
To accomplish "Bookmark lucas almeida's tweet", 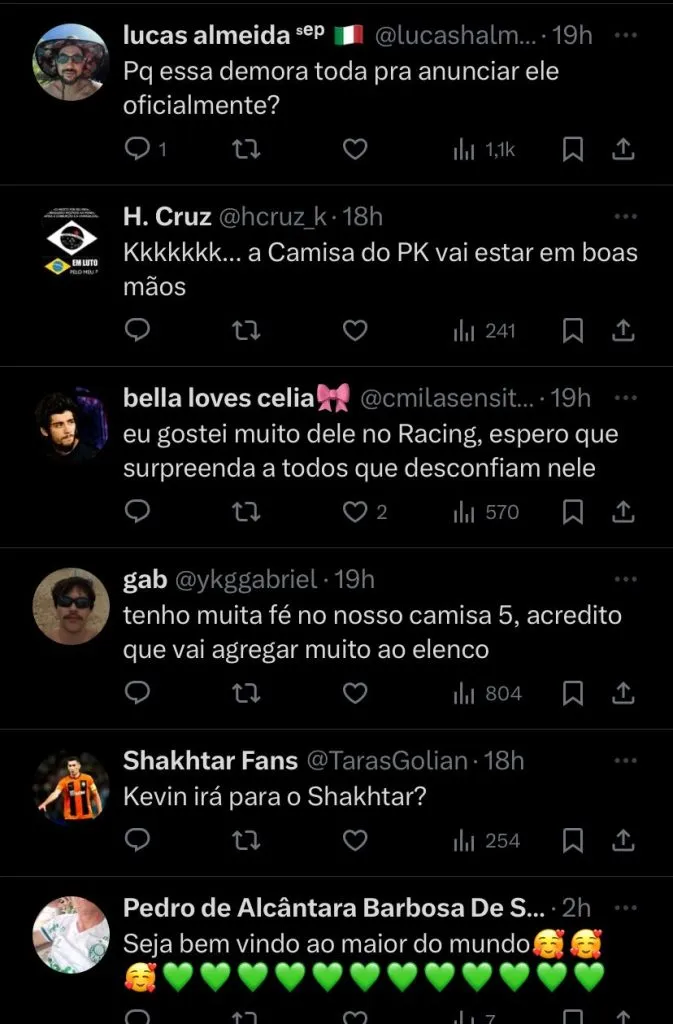I will point(573,150).
